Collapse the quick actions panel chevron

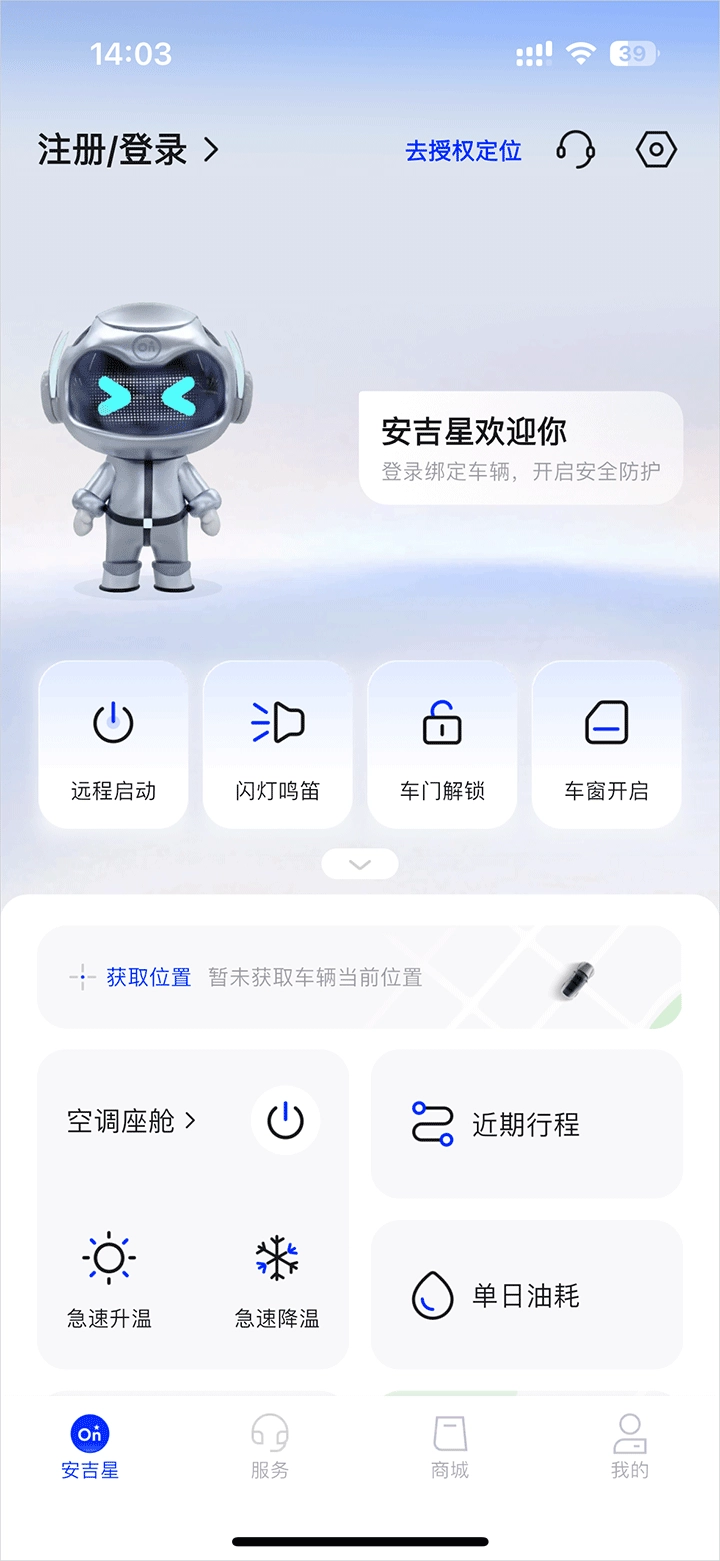[360, 863]
